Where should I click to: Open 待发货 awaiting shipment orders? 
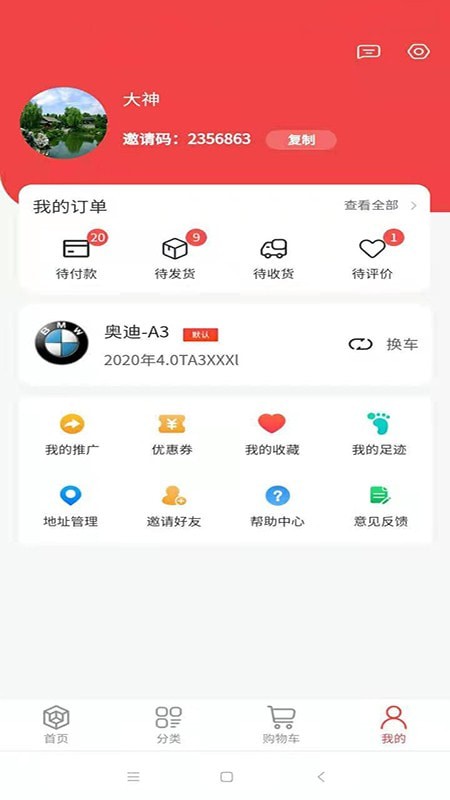click(x=175, y=257)
